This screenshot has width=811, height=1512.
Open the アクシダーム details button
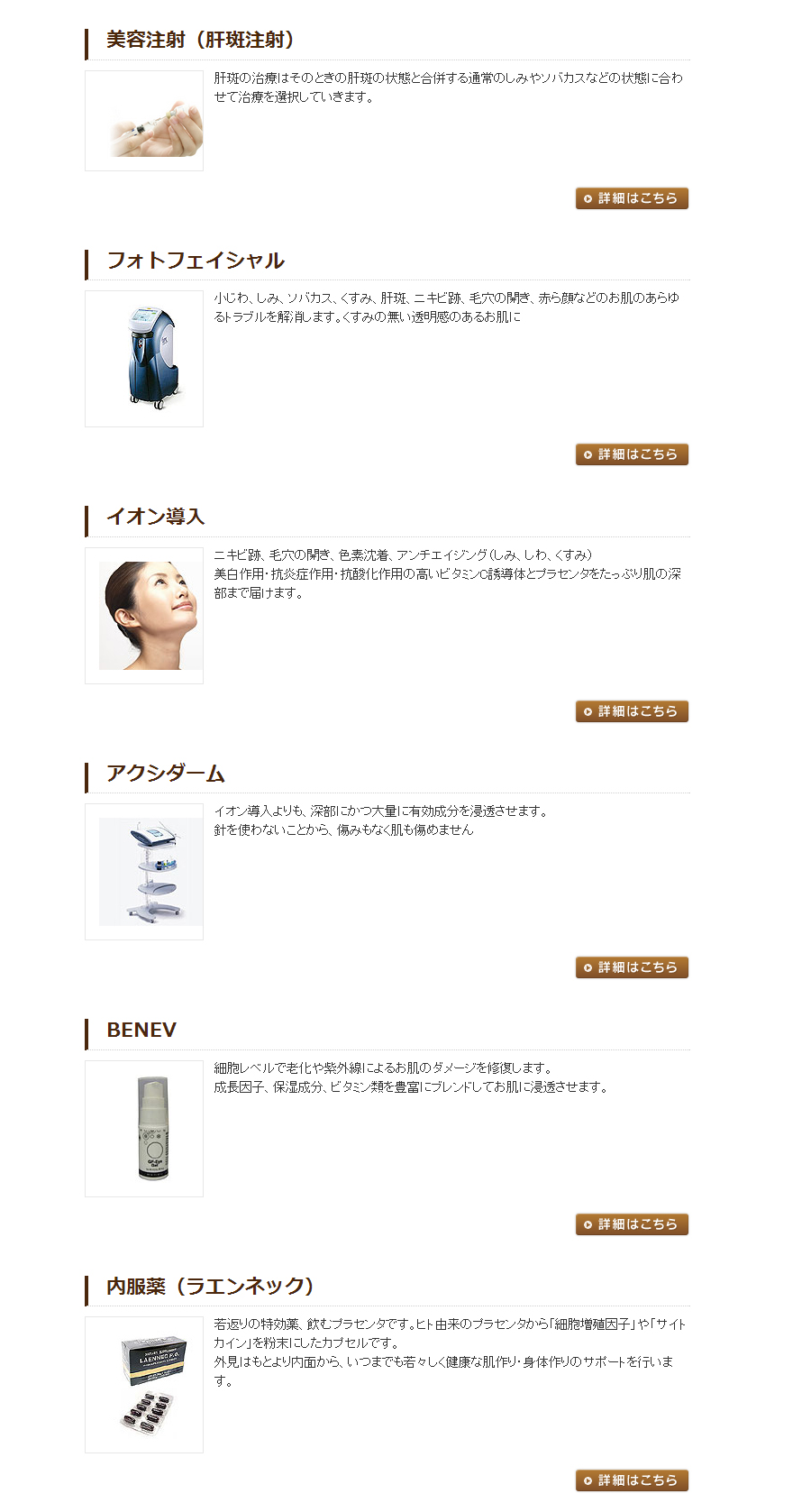632,967
